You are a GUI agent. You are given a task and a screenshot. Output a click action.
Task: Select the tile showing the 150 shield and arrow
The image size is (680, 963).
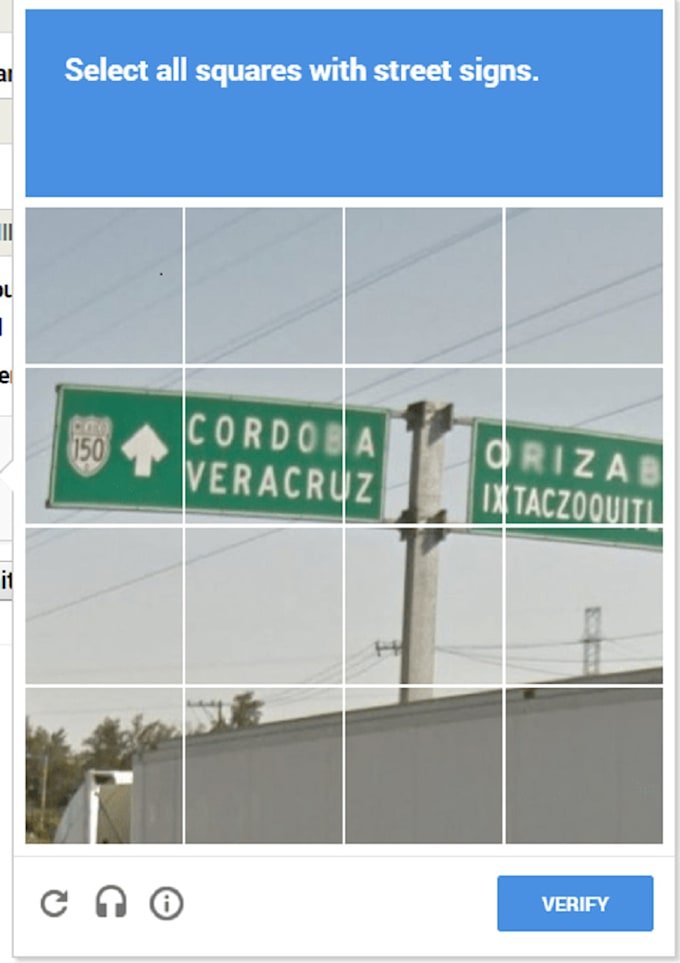[x=104, y=446]
